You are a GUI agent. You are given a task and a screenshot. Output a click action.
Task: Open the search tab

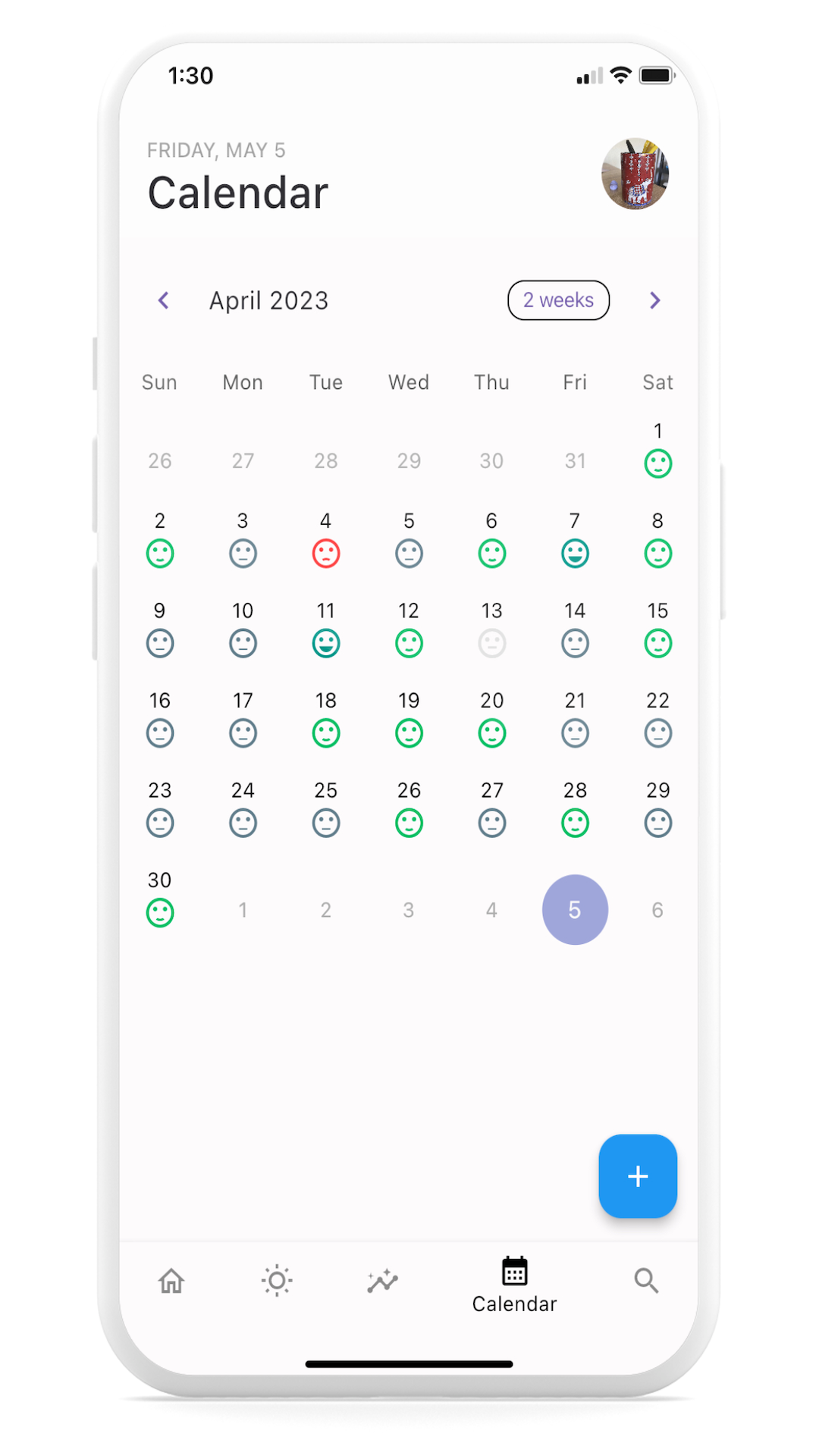point(646,1281)
